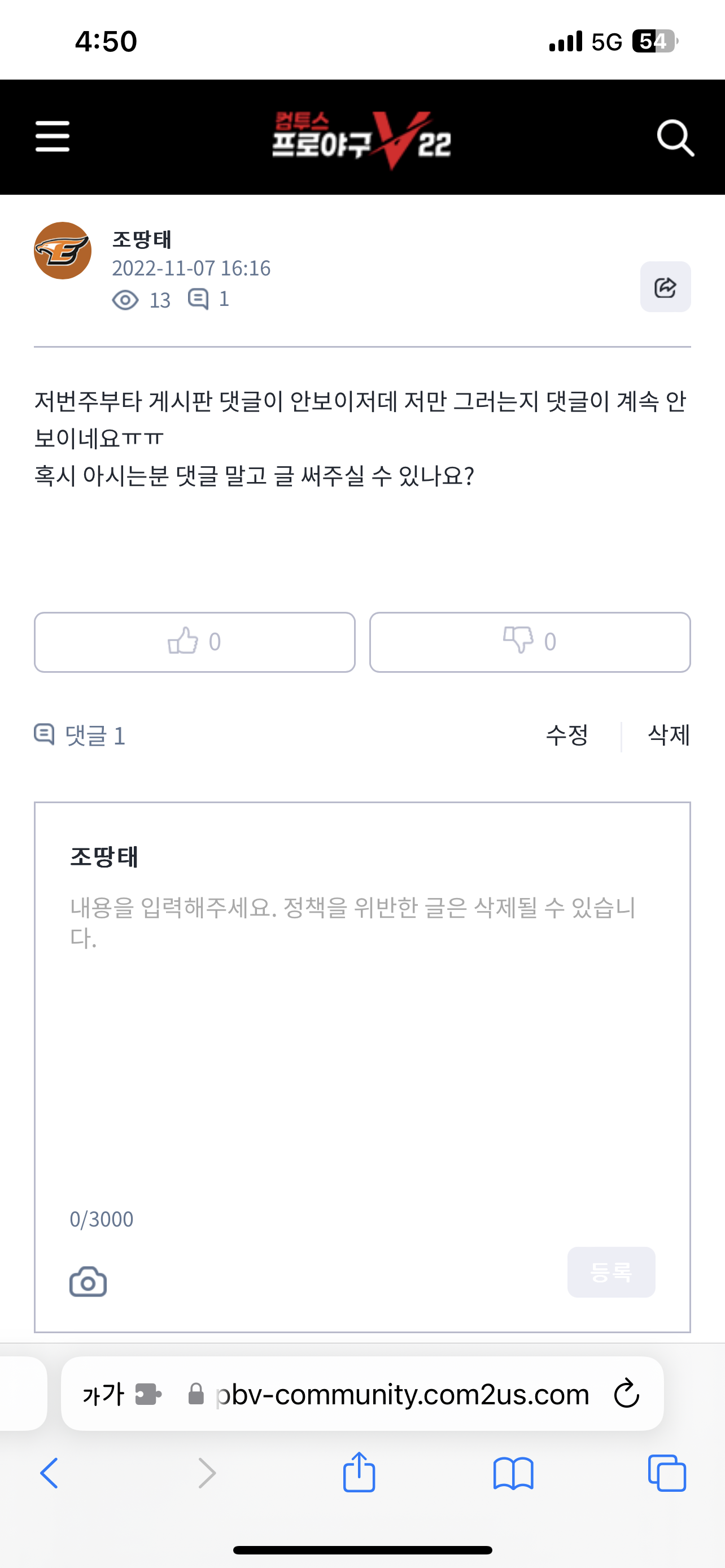Open the hamburger menu
The width and height of the screenshot is (725, 1568).
click(x=53, y=137)
